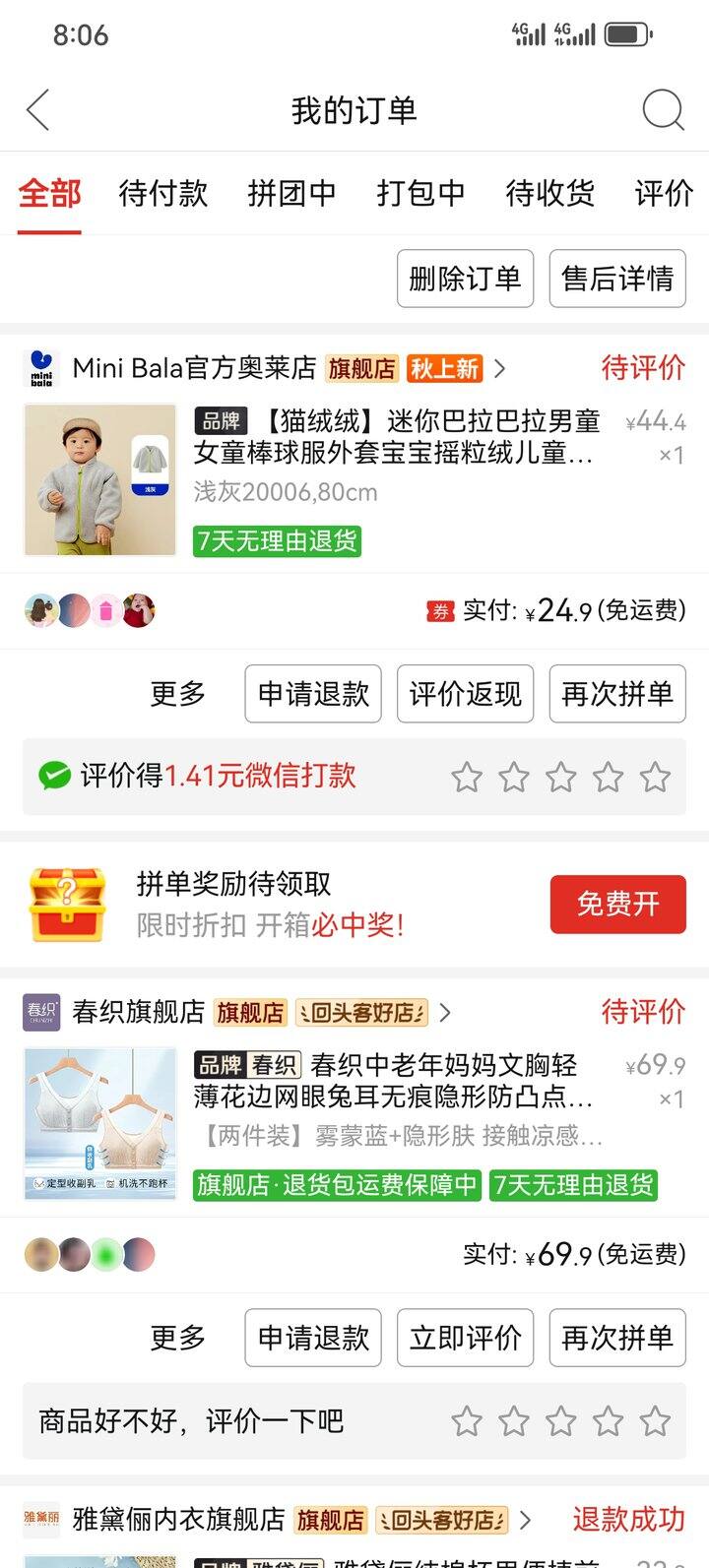The image size is (709, 1568).
Task: Open 雅黛俪内衣旗舰店 store page
Action: [177, 1520]
